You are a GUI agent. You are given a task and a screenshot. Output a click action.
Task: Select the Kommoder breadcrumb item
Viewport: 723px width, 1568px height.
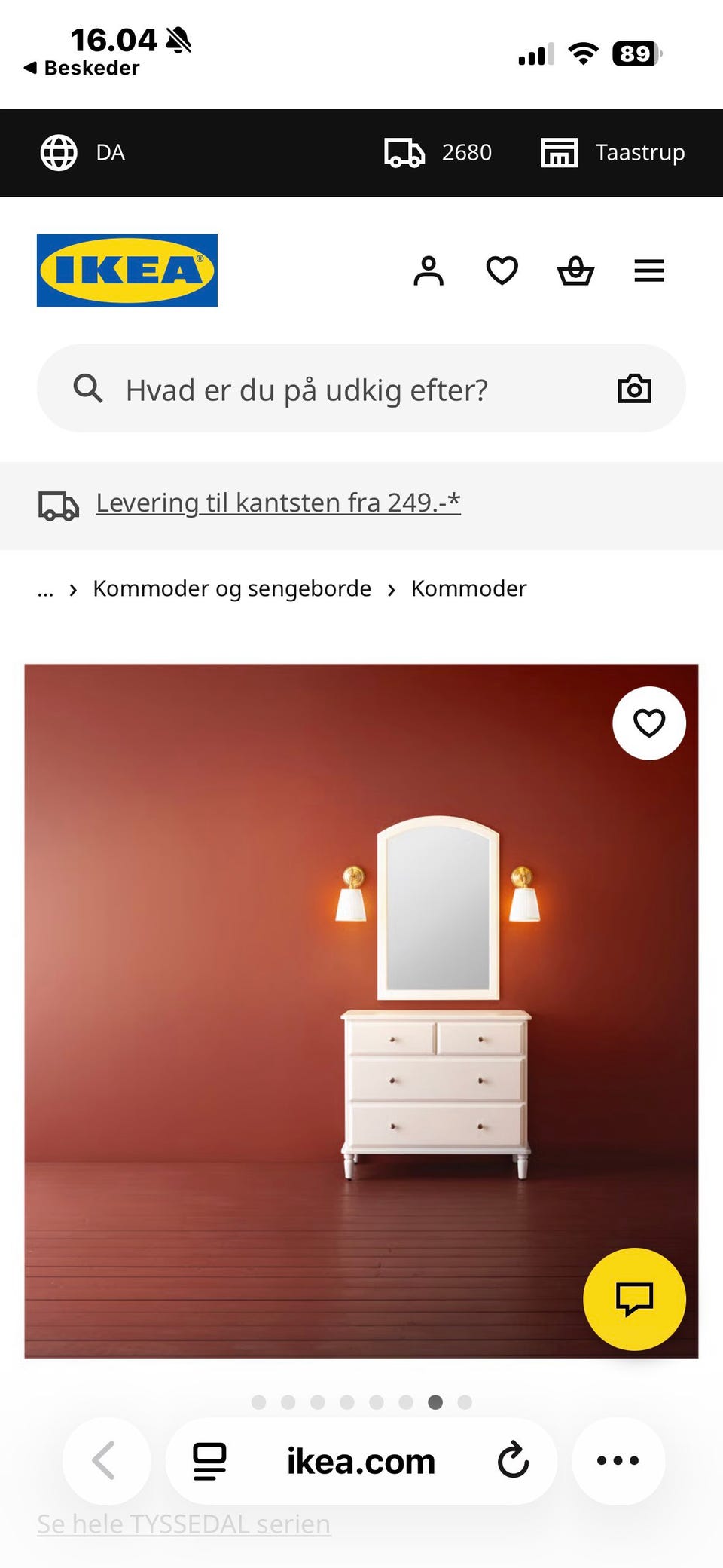pyautogui.click(x=468, y=588)
